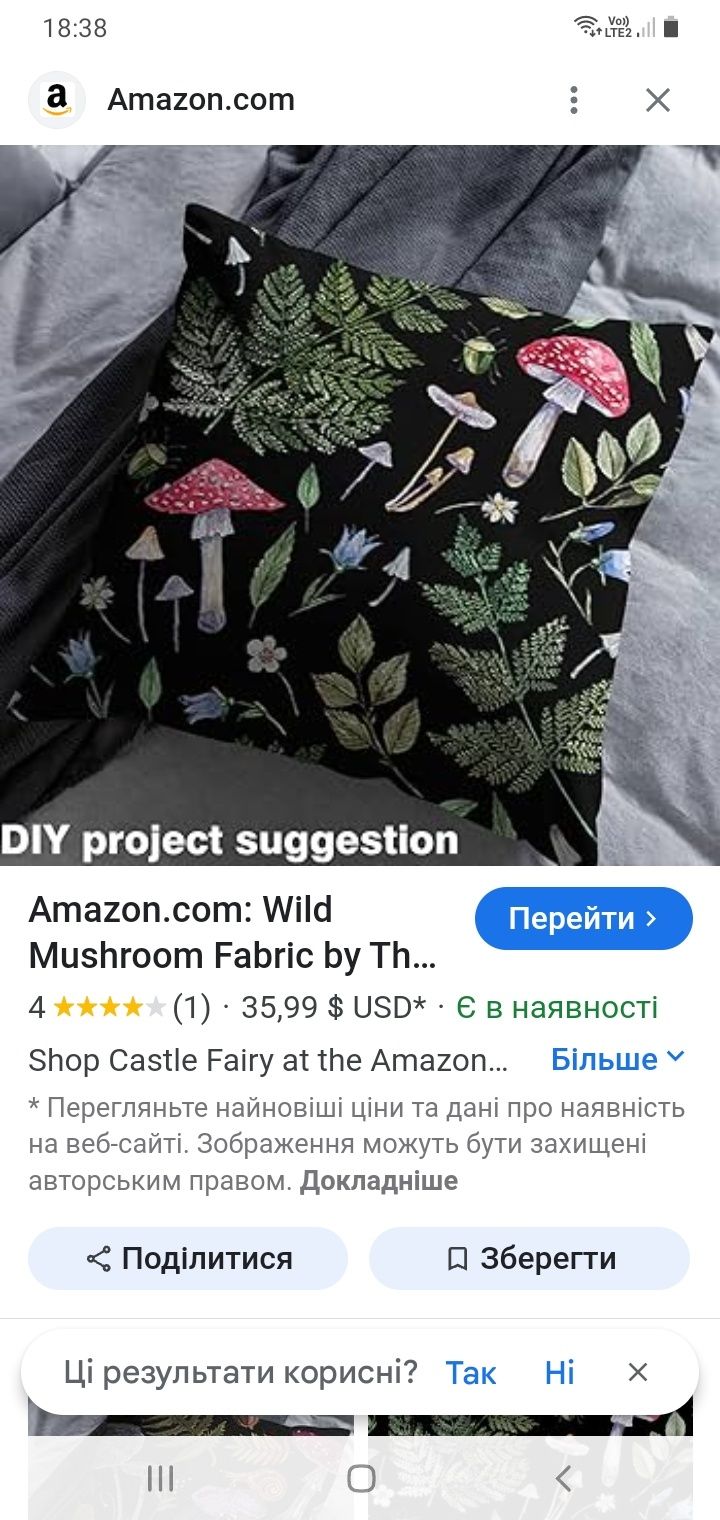The image size is (720, 1520).
Task: Expand description with Більше
Action: 617,1059
